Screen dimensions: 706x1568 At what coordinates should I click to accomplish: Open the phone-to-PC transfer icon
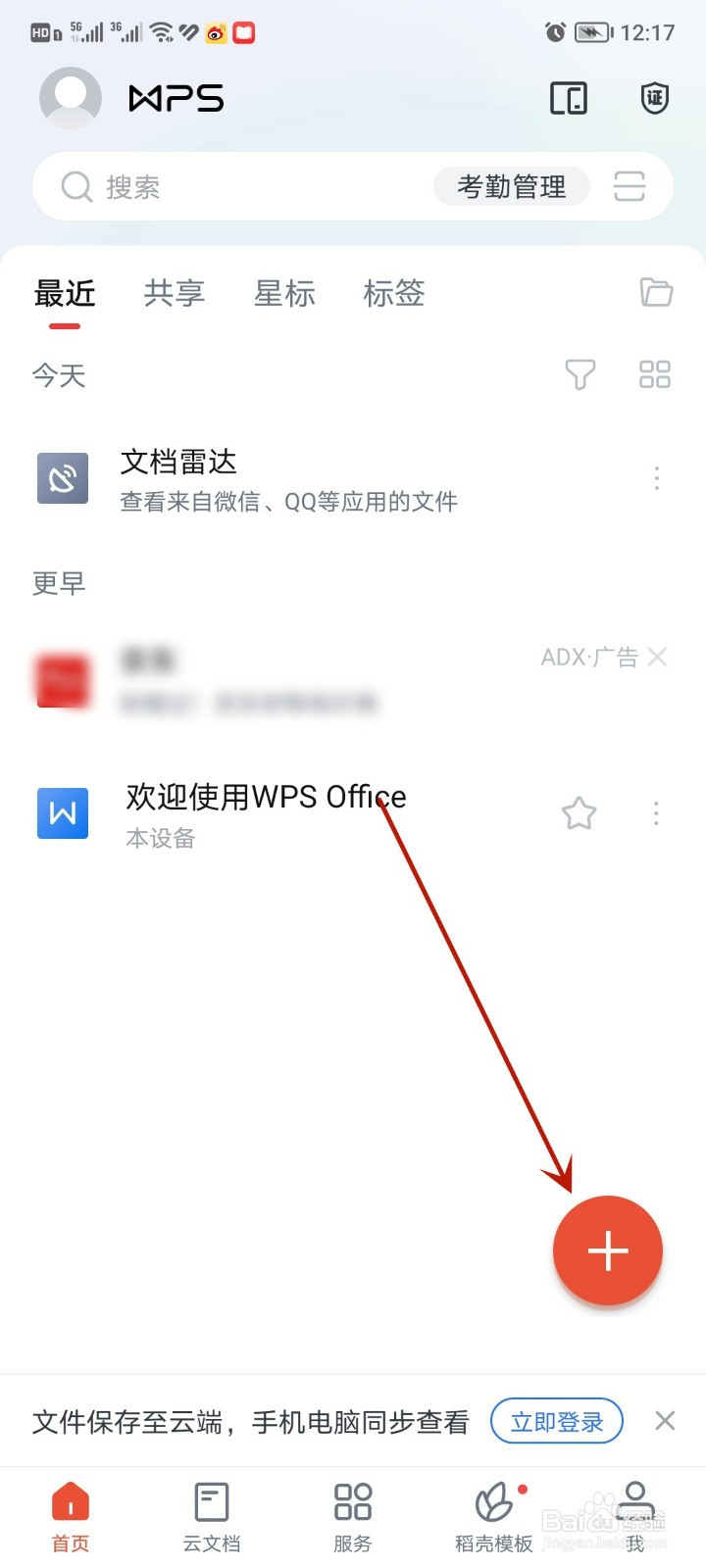click(569, 98)
